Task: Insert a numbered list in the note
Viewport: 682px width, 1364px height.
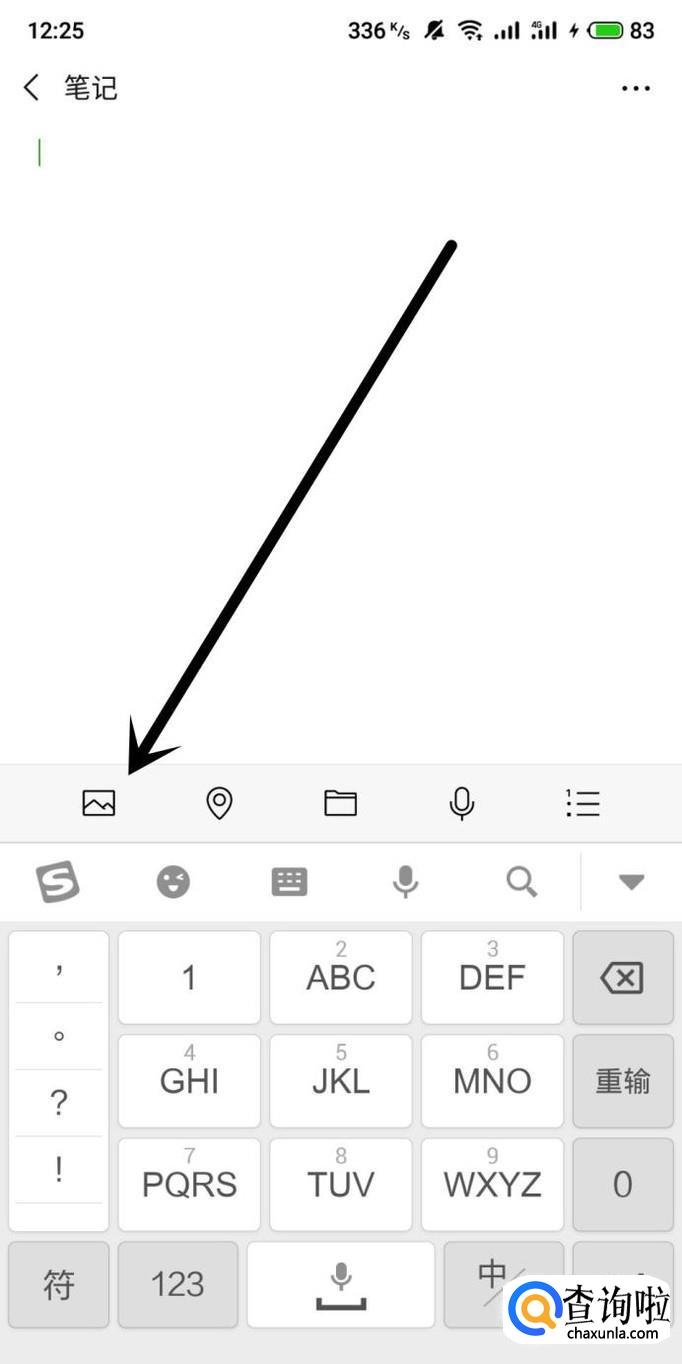Action: point(583,803)
